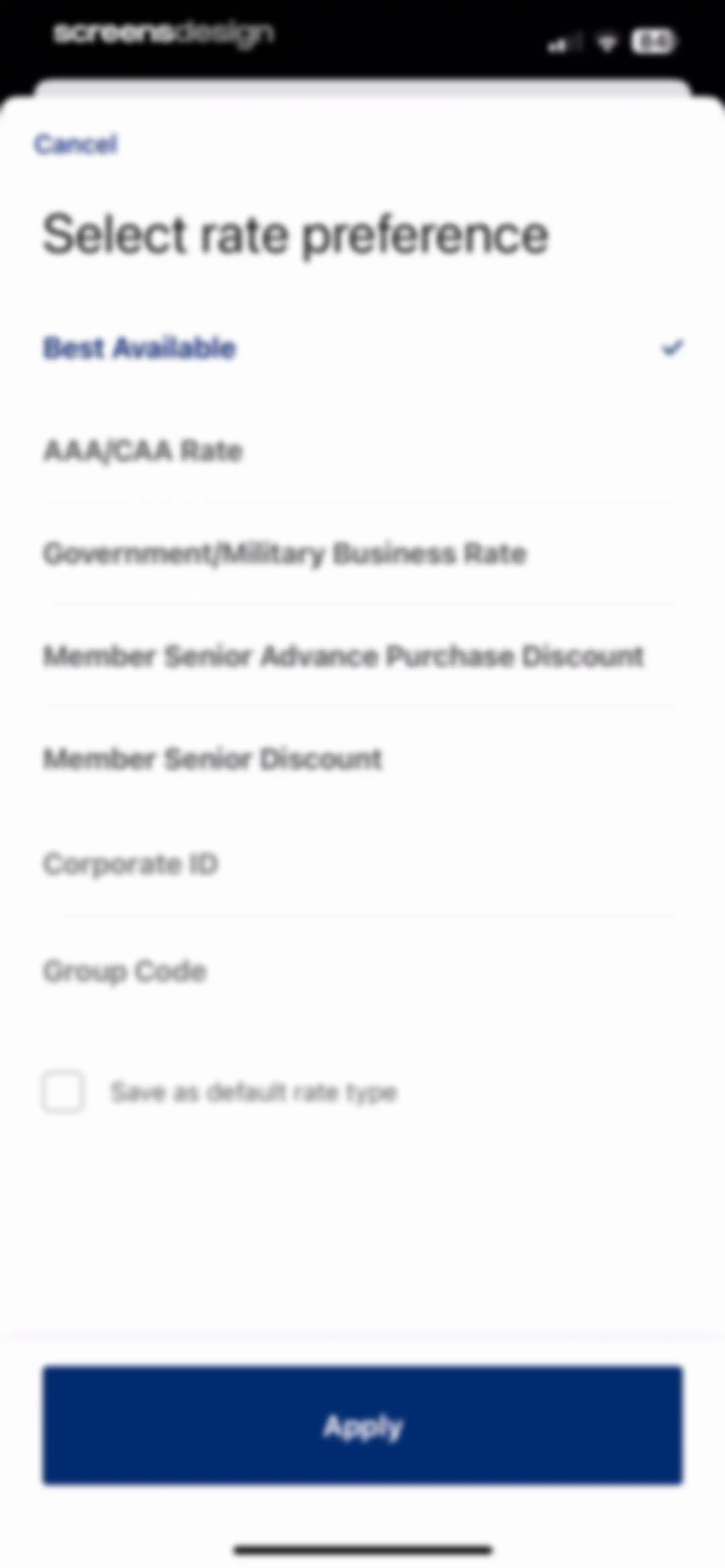Open the Group Code option
725x1568 pixels.
[x=363, y=971]
